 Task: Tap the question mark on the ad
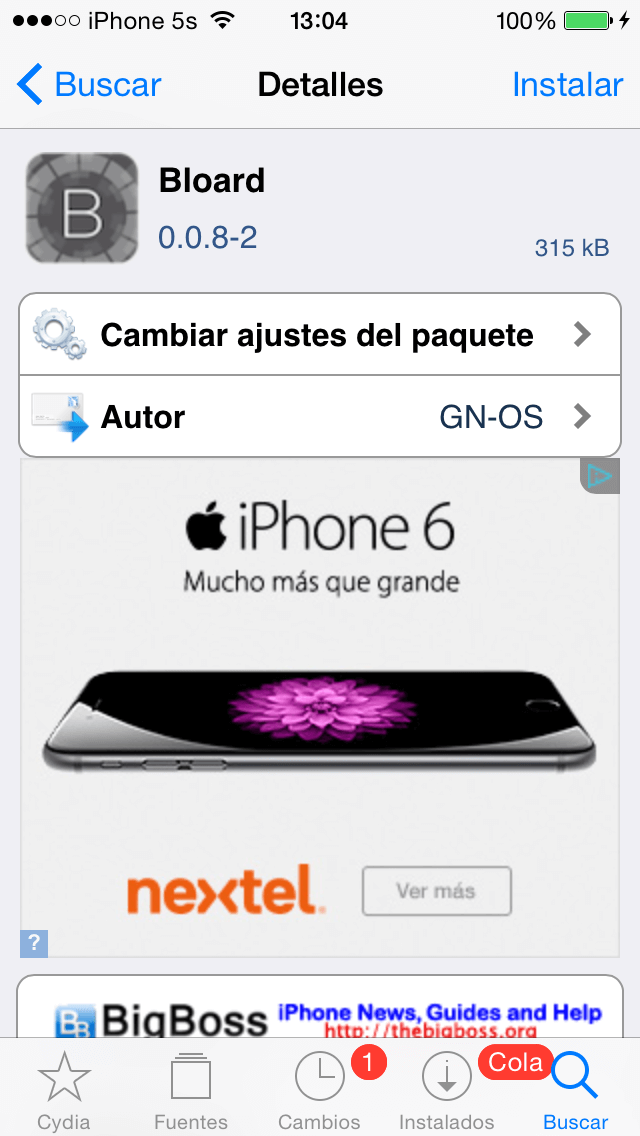click(34, 942)
